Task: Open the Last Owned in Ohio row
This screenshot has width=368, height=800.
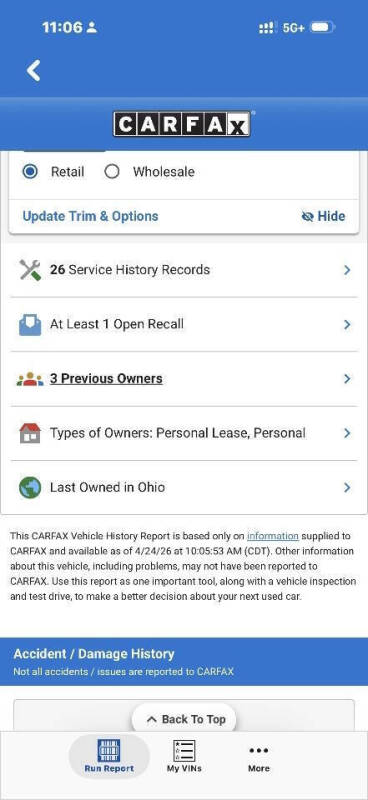Action: [184, 488]
